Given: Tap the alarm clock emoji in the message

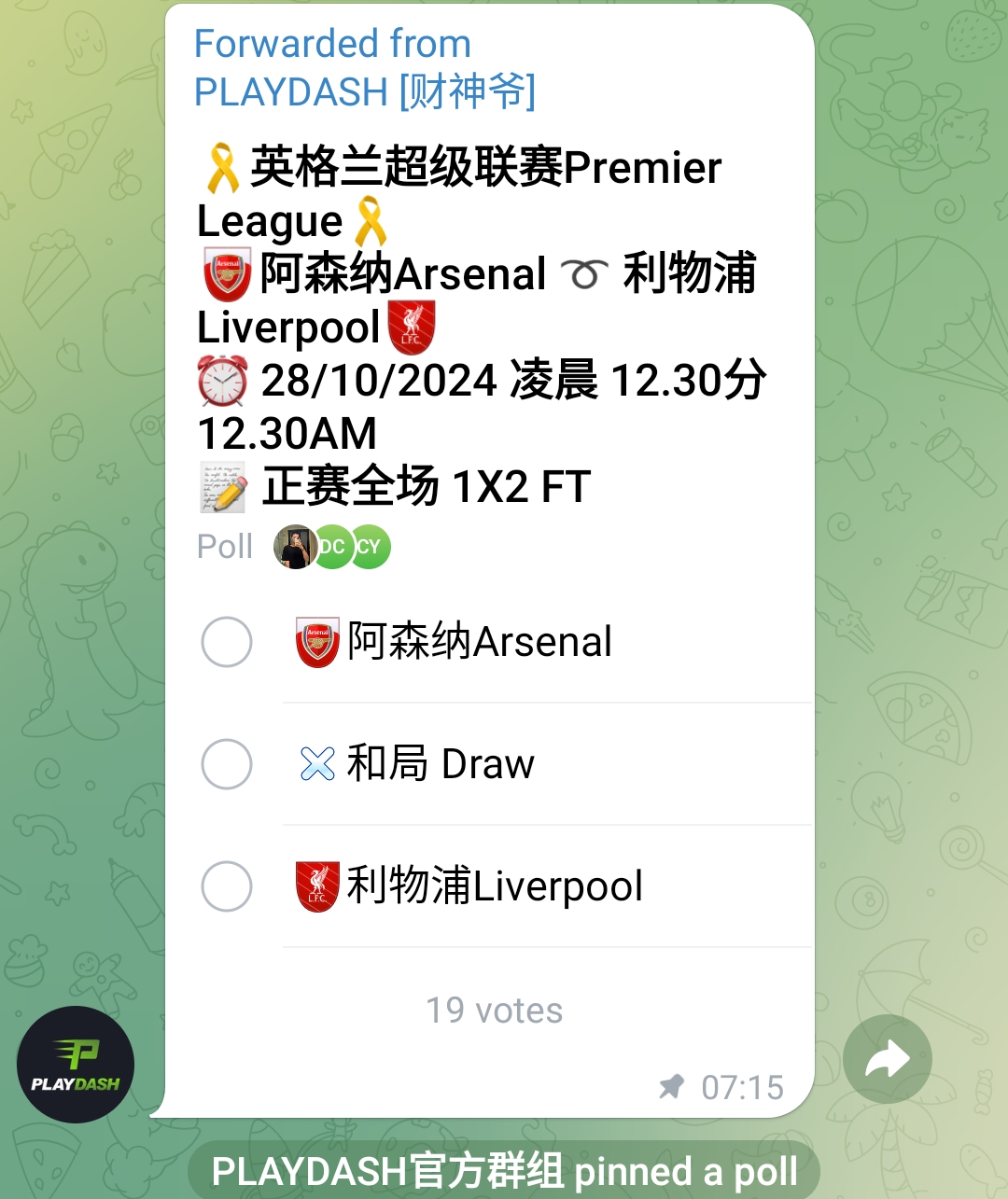Looking at the screenshot, I should point(221,381).
